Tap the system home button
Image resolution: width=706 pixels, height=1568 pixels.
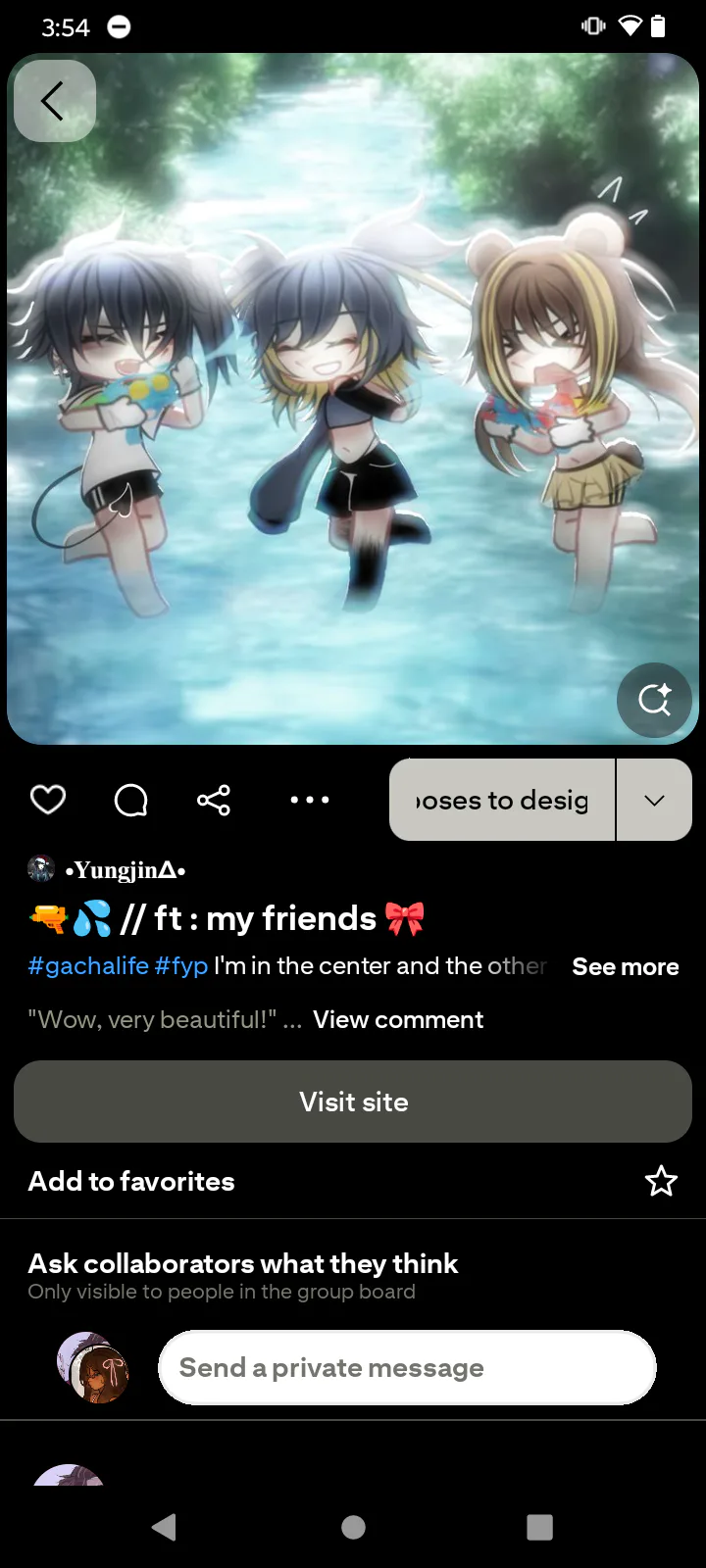tap(353, 1527)
